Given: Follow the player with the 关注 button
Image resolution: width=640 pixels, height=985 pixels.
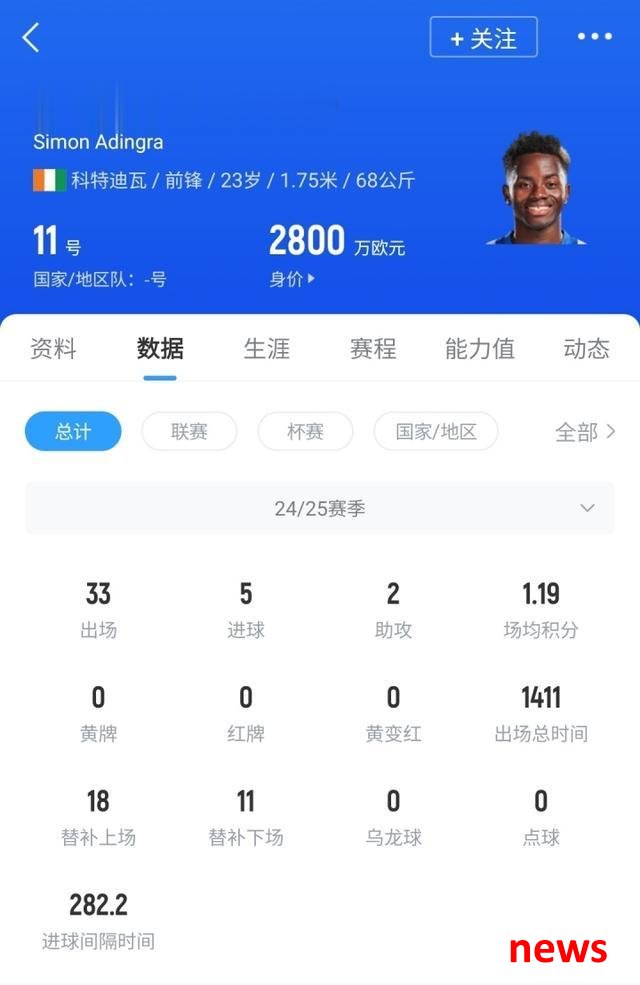Looking at the screenshot, I should (484, 38).
